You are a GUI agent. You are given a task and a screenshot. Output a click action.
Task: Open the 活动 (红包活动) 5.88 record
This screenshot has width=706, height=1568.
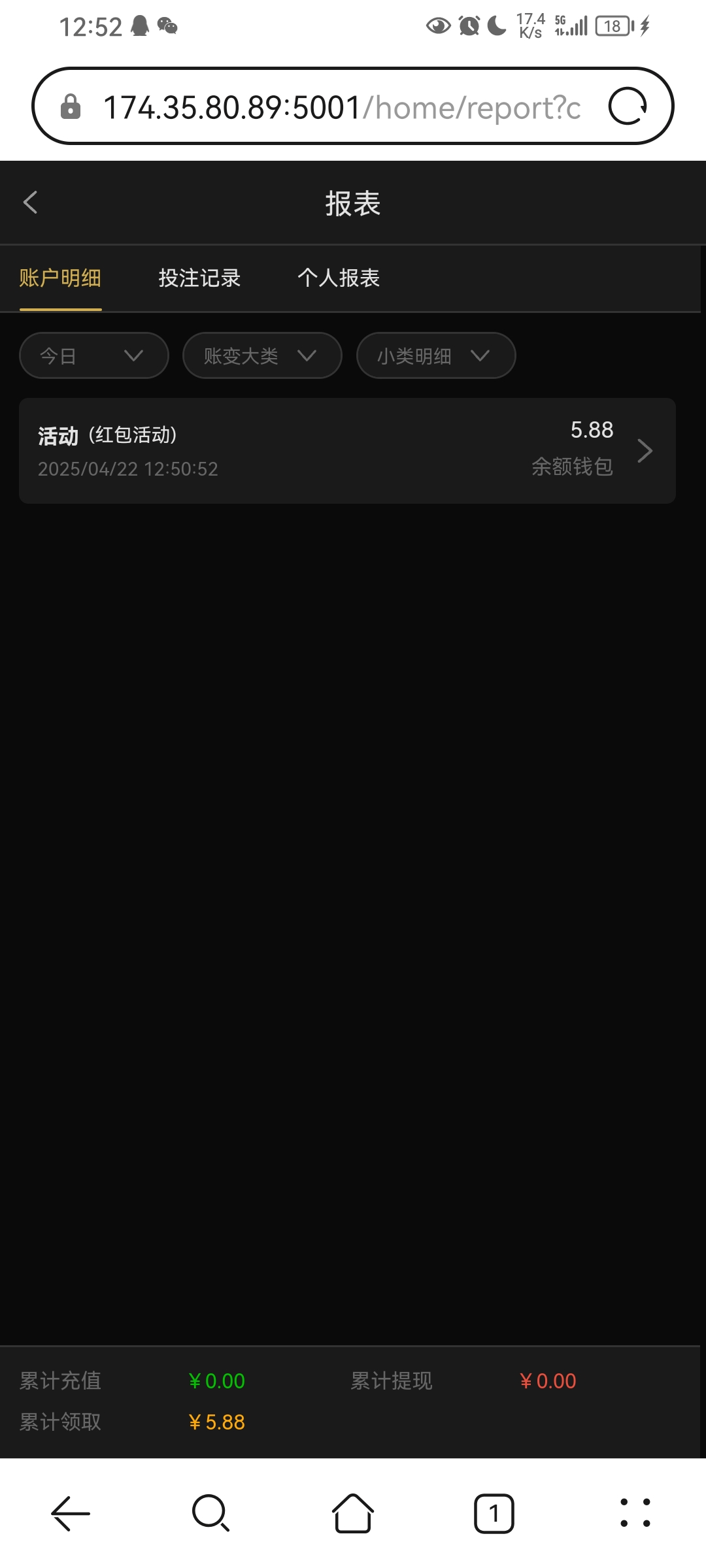click(x=347, y=451)
